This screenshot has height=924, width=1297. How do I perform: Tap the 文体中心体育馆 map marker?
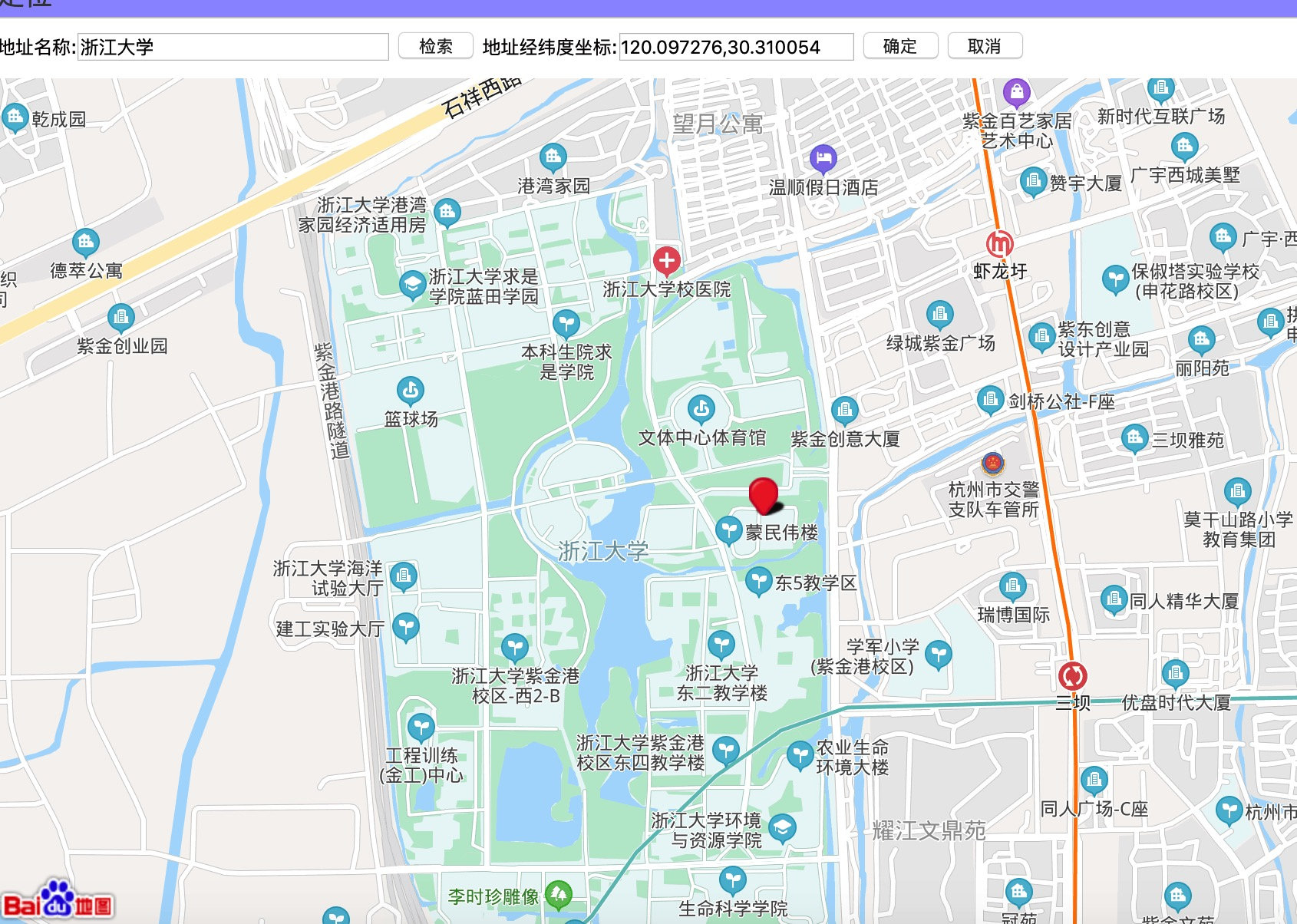tap(701, 409)
